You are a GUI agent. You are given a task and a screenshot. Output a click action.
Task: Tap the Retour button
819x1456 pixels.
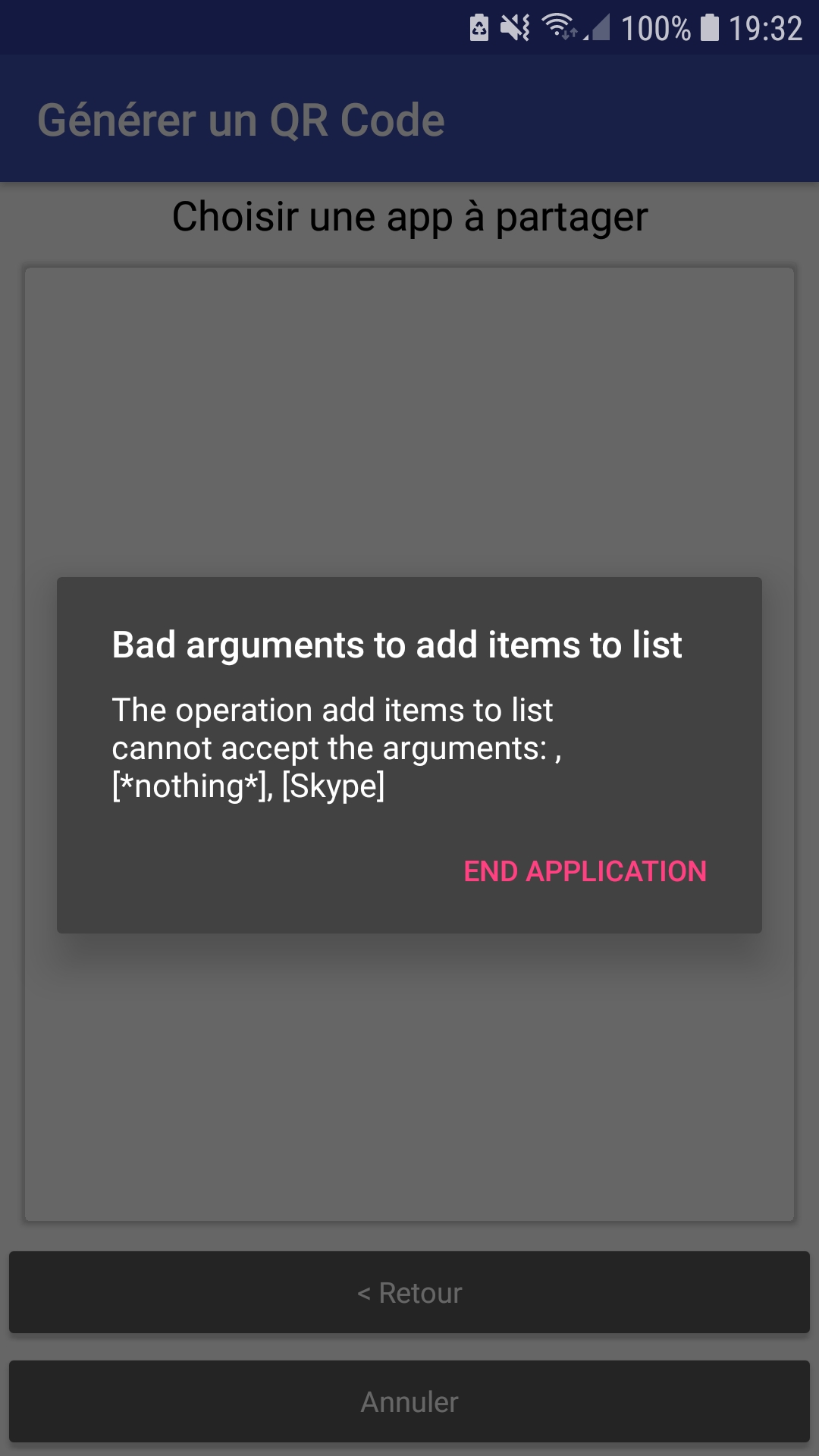pyautogui.click(x=409, y=1293)
